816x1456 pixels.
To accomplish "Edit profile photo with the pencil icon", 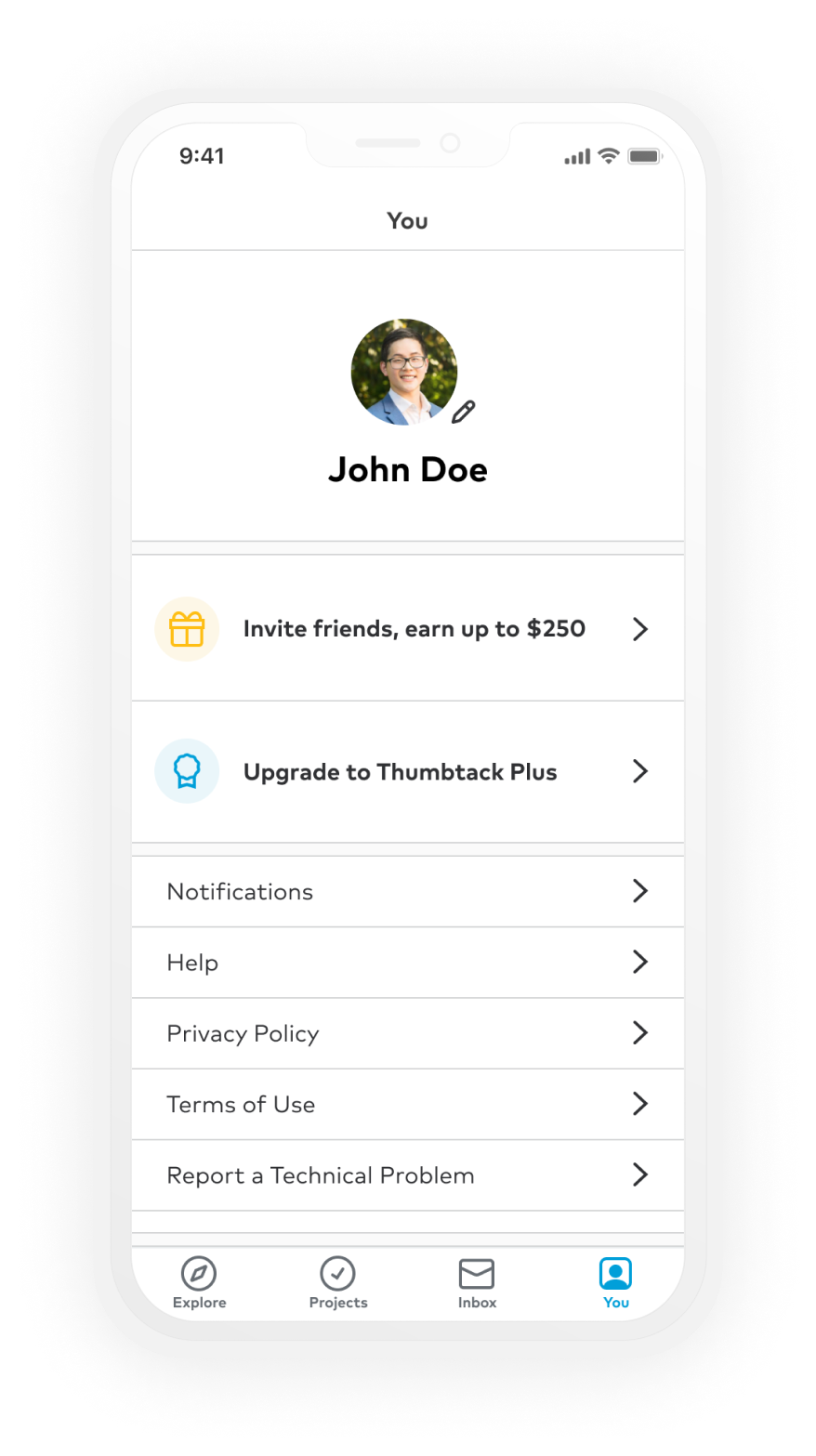I will click(x=464, y=412).
